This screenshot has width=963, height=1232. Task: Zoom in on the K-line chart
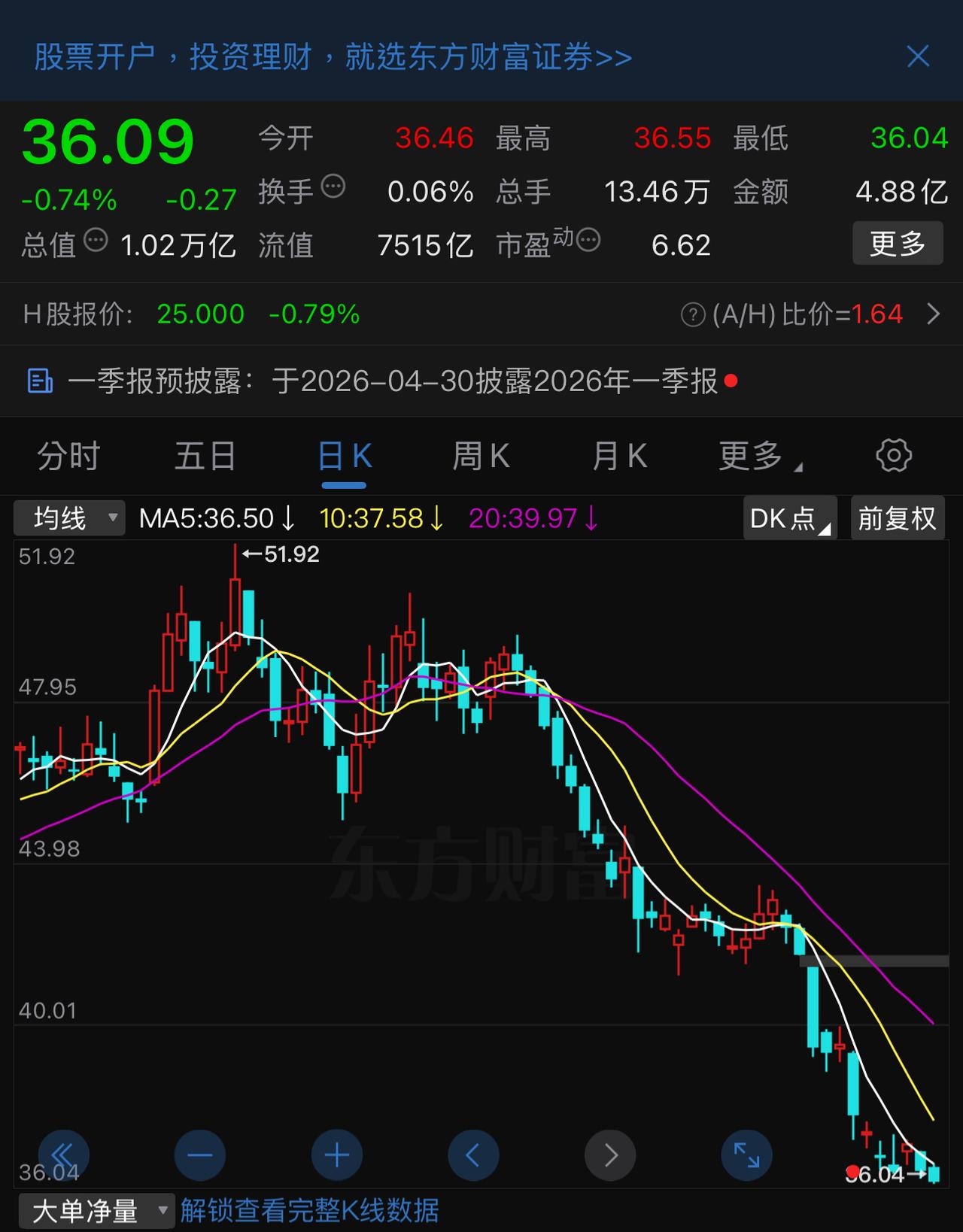[336, 1155]
